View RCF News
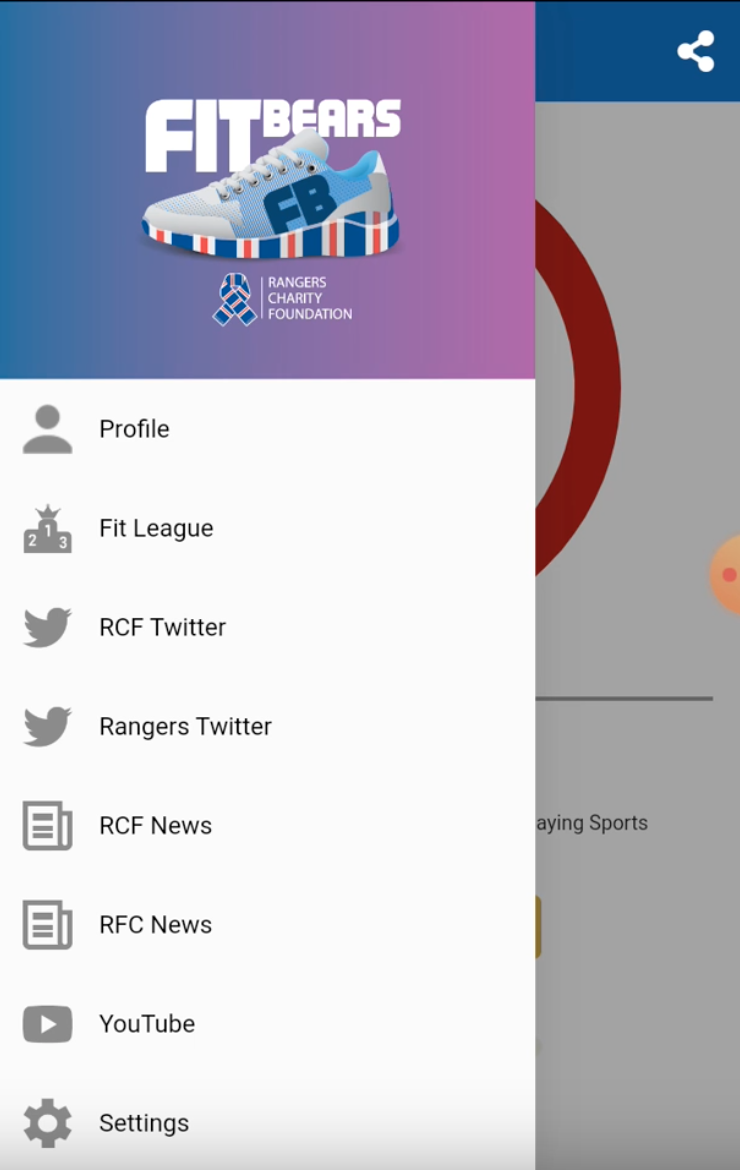The width and height of the screenshot is (740, 1170). pyautogui.click(x=155, y=825)
